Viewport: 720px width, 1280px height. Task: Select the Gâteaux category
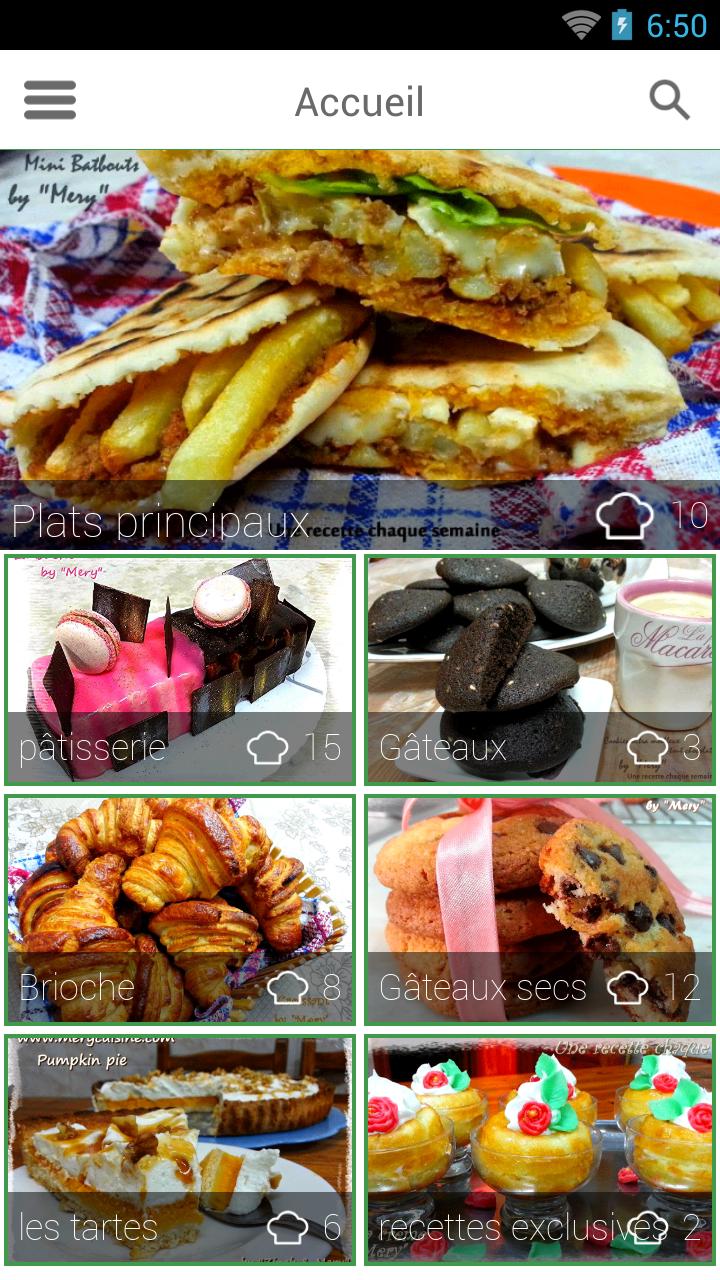540,660
